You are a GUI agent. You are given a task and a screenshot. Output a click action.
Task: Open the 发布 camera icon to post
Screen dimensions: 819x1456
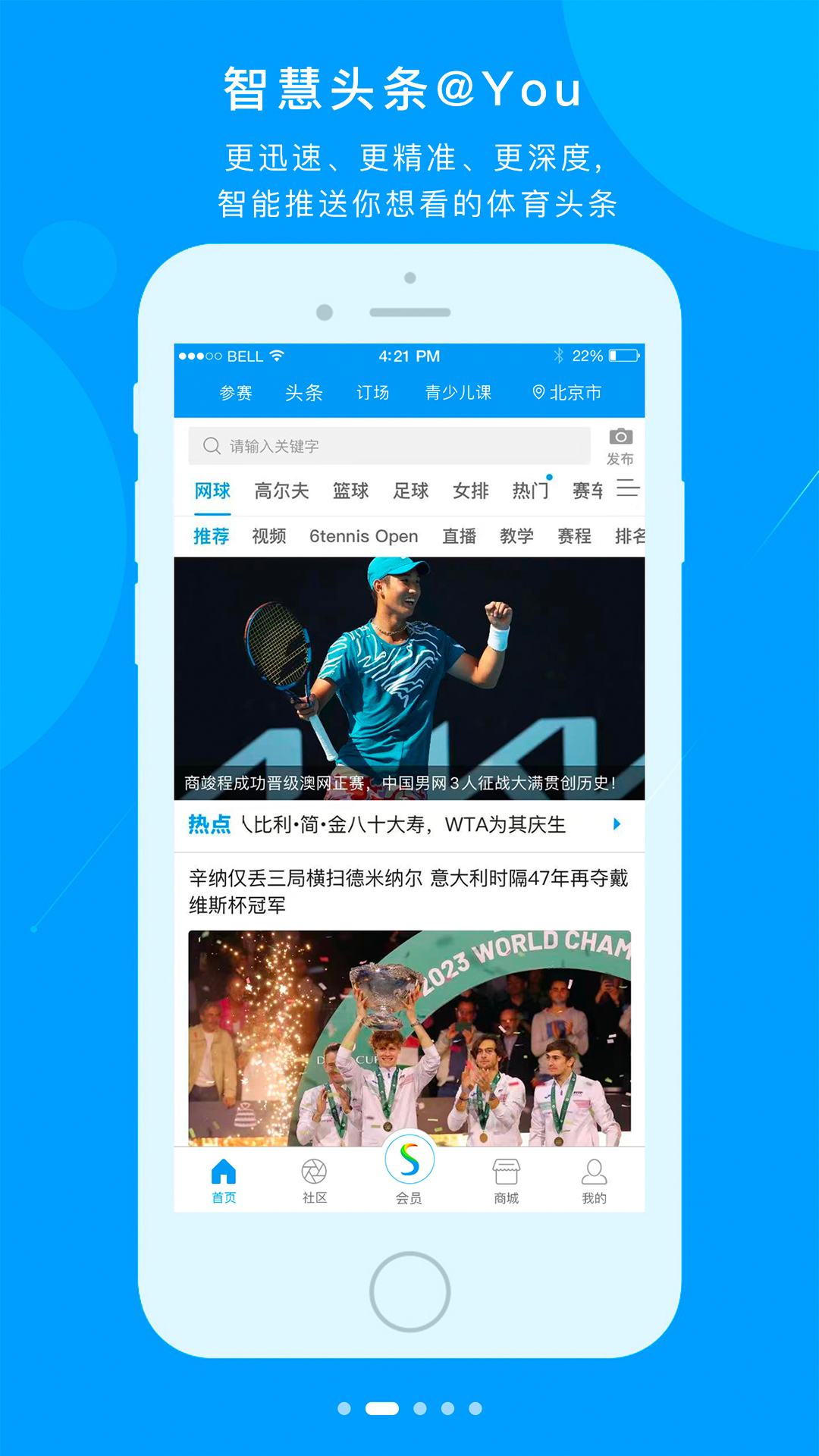pos(620,437)
